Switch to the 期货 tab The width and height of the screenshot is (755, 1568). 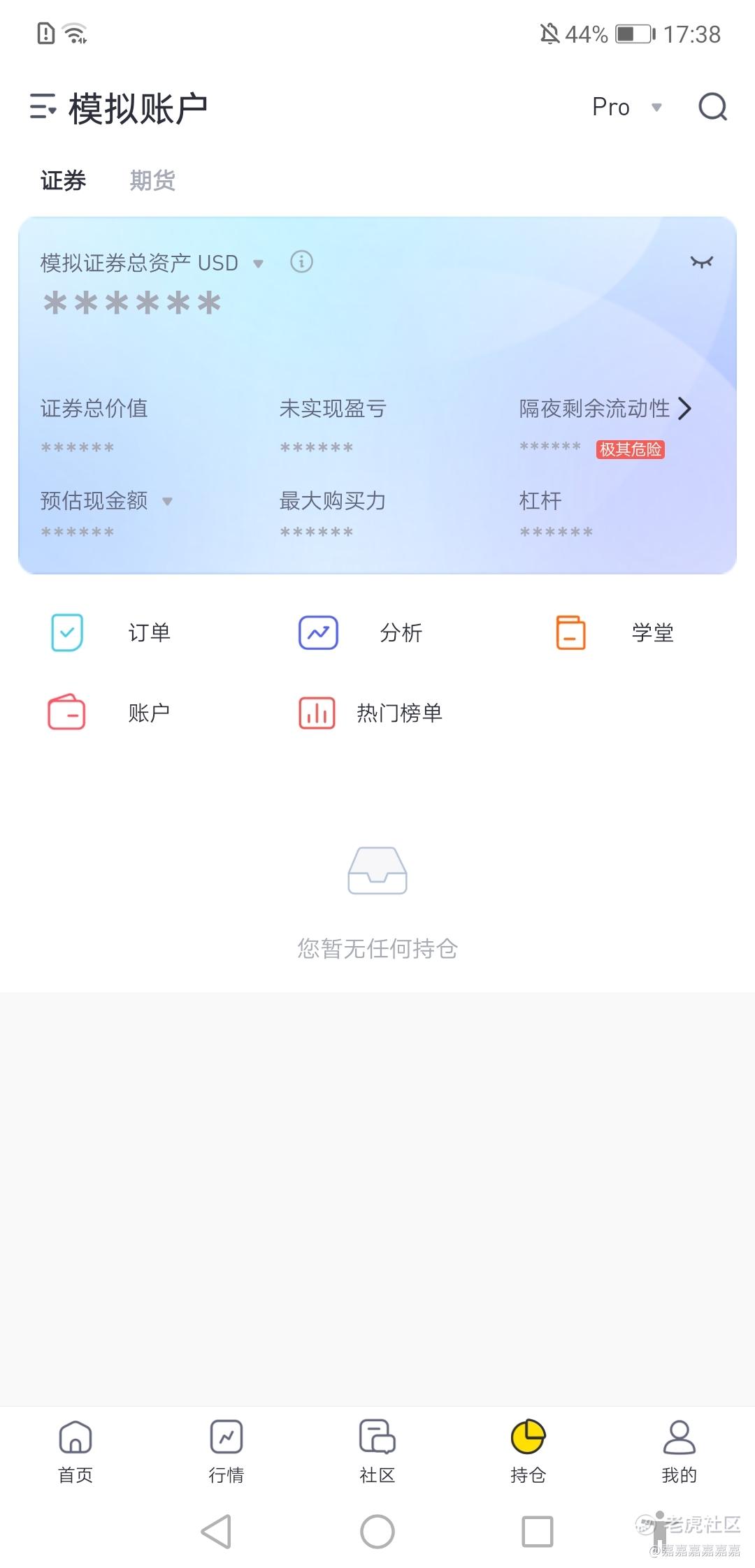click(152, 180)
